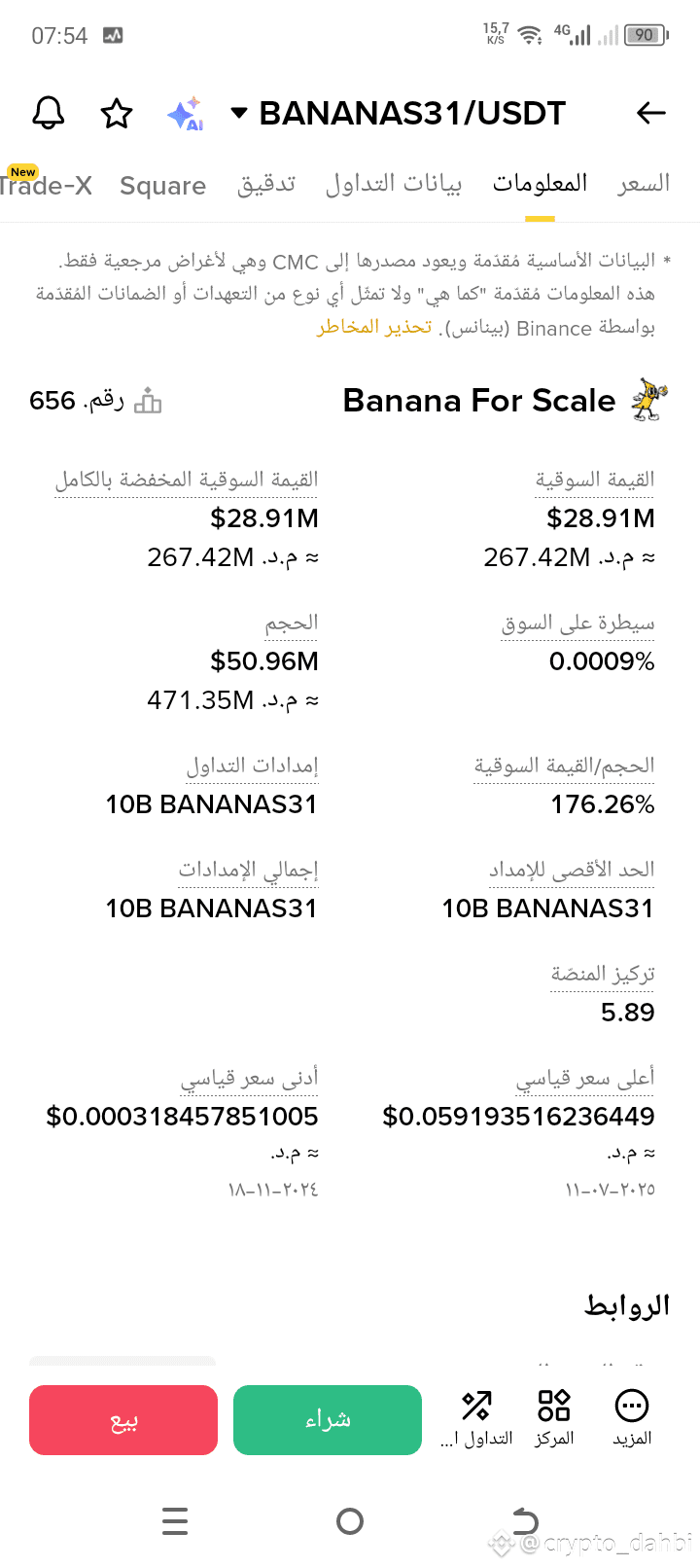Go back using the header arrow

tap(650, 114)
